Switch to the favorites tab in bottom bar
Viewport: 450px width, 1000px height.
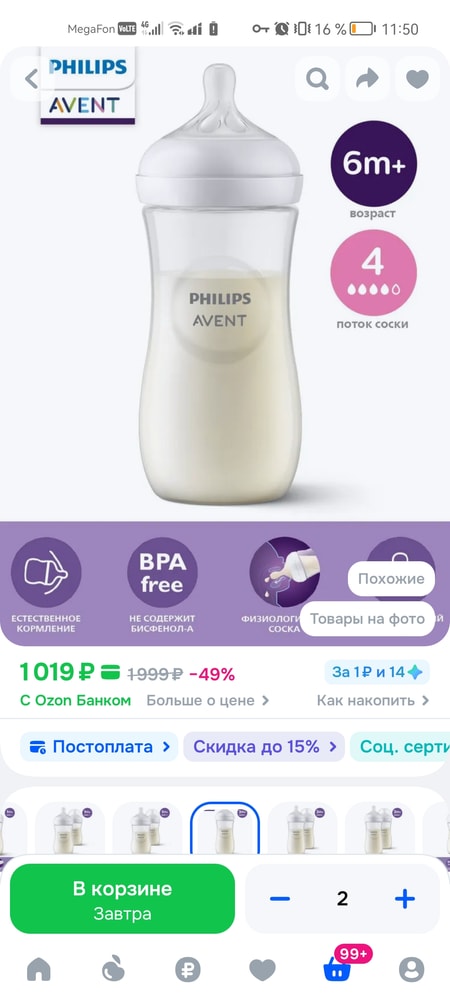(x=262, y=970)
